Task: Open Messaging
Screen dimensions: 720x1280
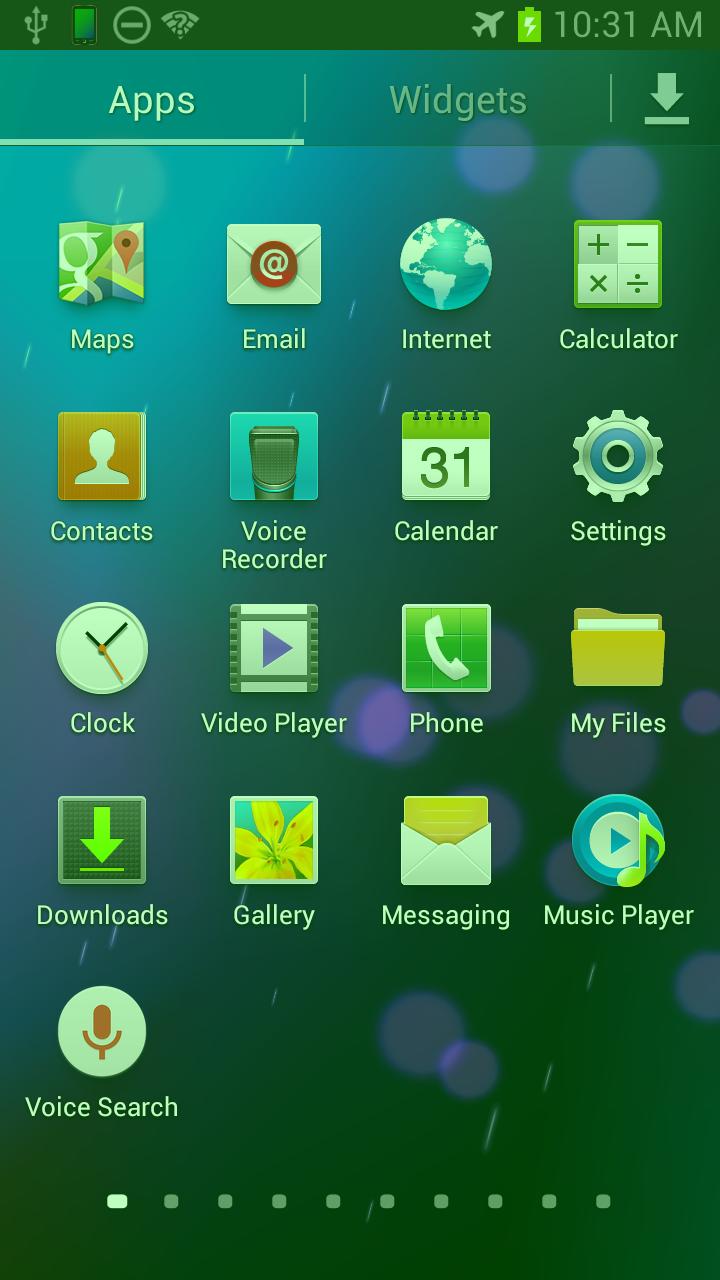Action: [x=446, y=841]
